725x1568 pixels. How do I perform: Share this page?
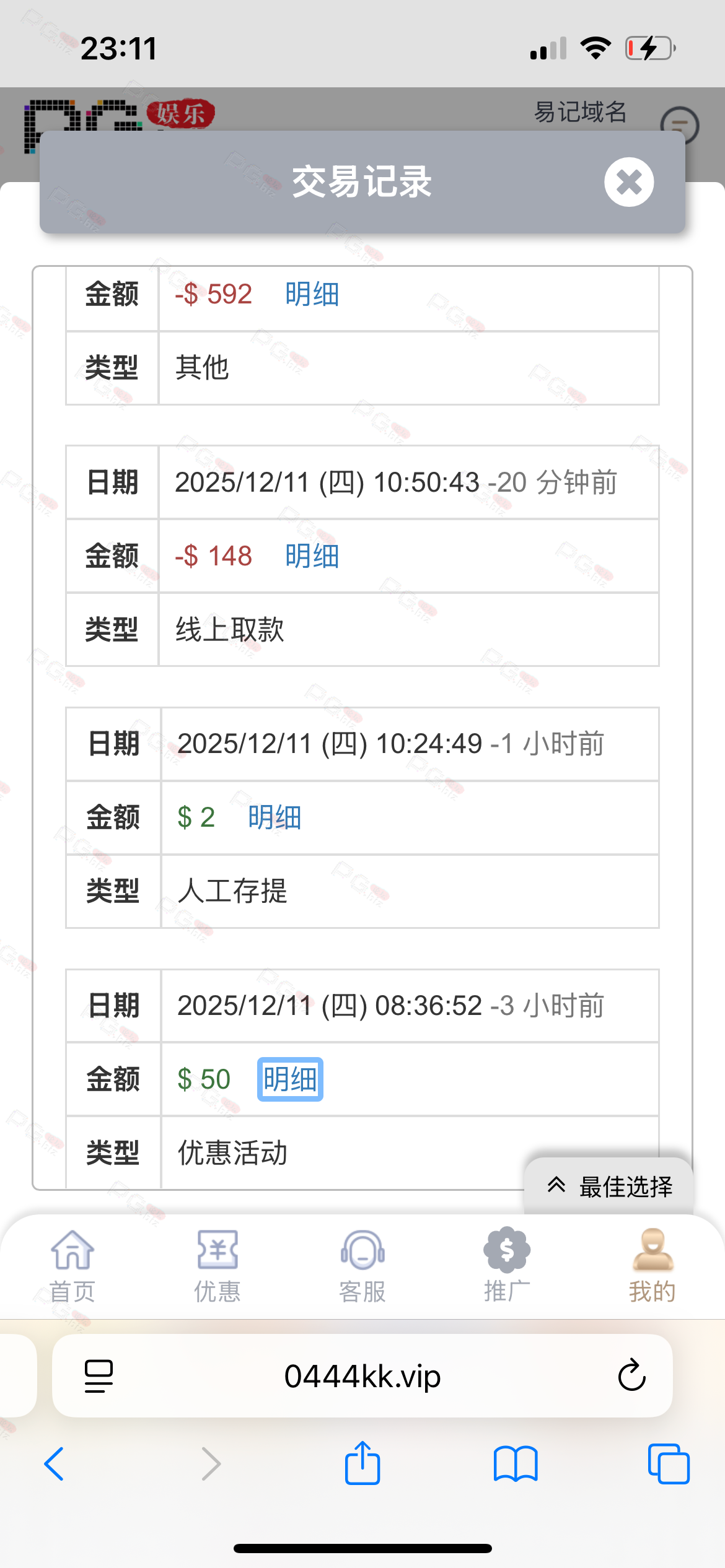click(x=362, y=1464)
